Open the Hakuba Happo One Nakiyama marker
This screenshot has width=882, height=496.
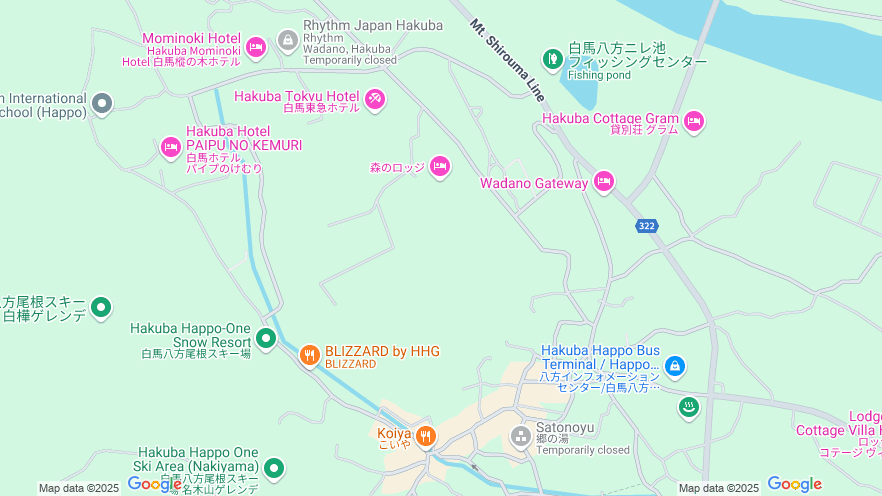273,467
